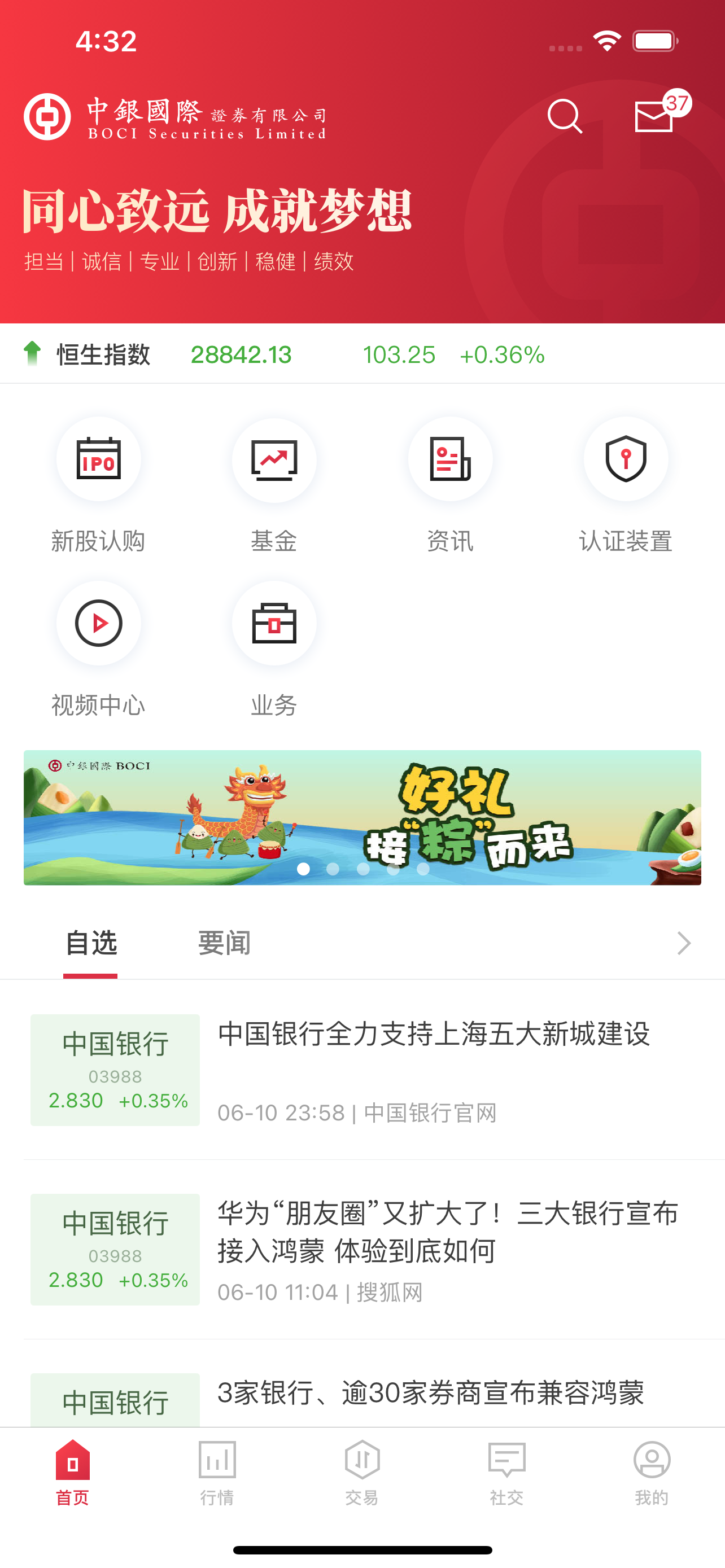Open the 社交 social tab

(x=506, y=1470)
